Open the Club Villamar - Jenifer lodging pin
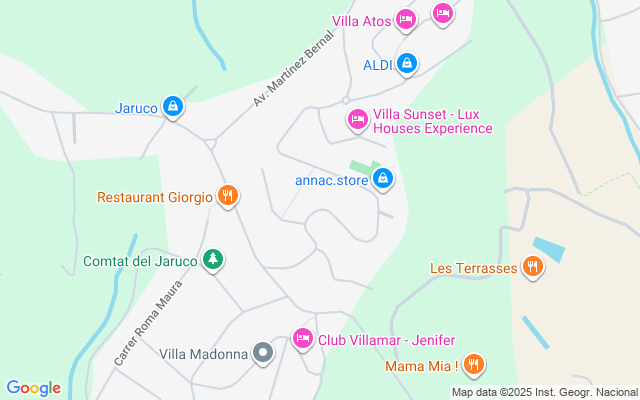Image resolution: width=640 pixels, height=400 pixels. click(x=303, y=339)
